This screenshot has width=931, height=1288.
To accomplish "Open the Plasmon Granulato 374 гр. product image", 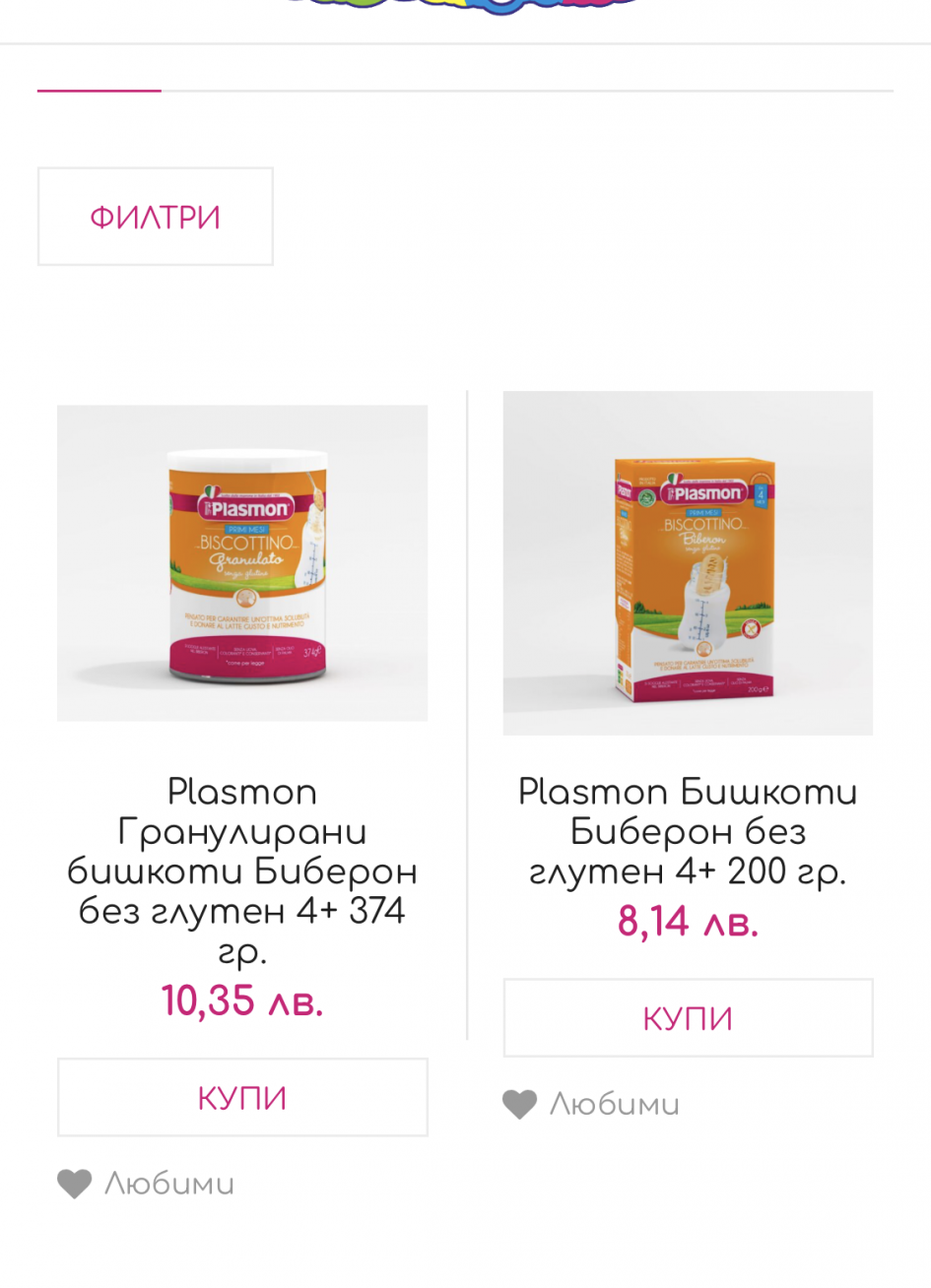I will pos(242,563).
